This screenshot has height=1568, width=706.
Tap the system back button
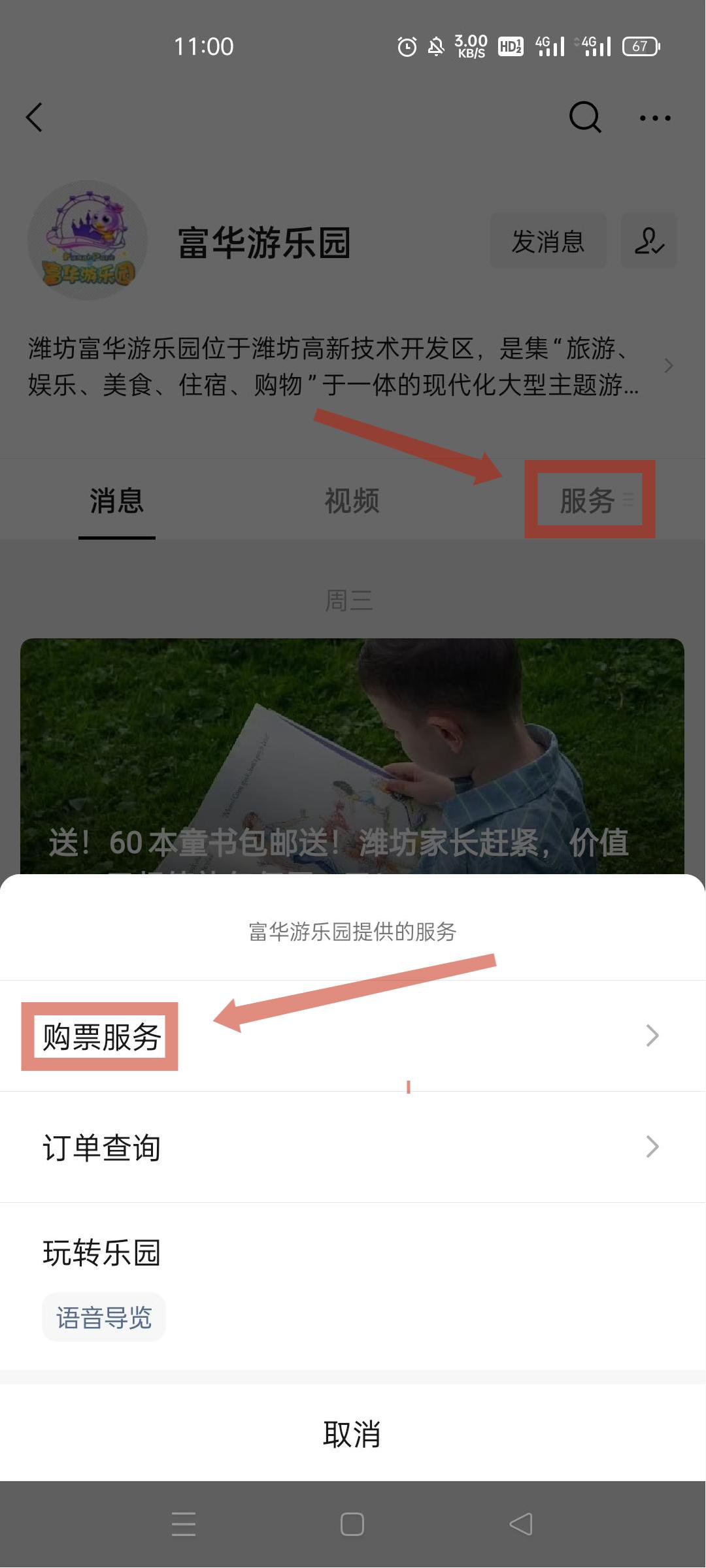[x=521, y=1524]
